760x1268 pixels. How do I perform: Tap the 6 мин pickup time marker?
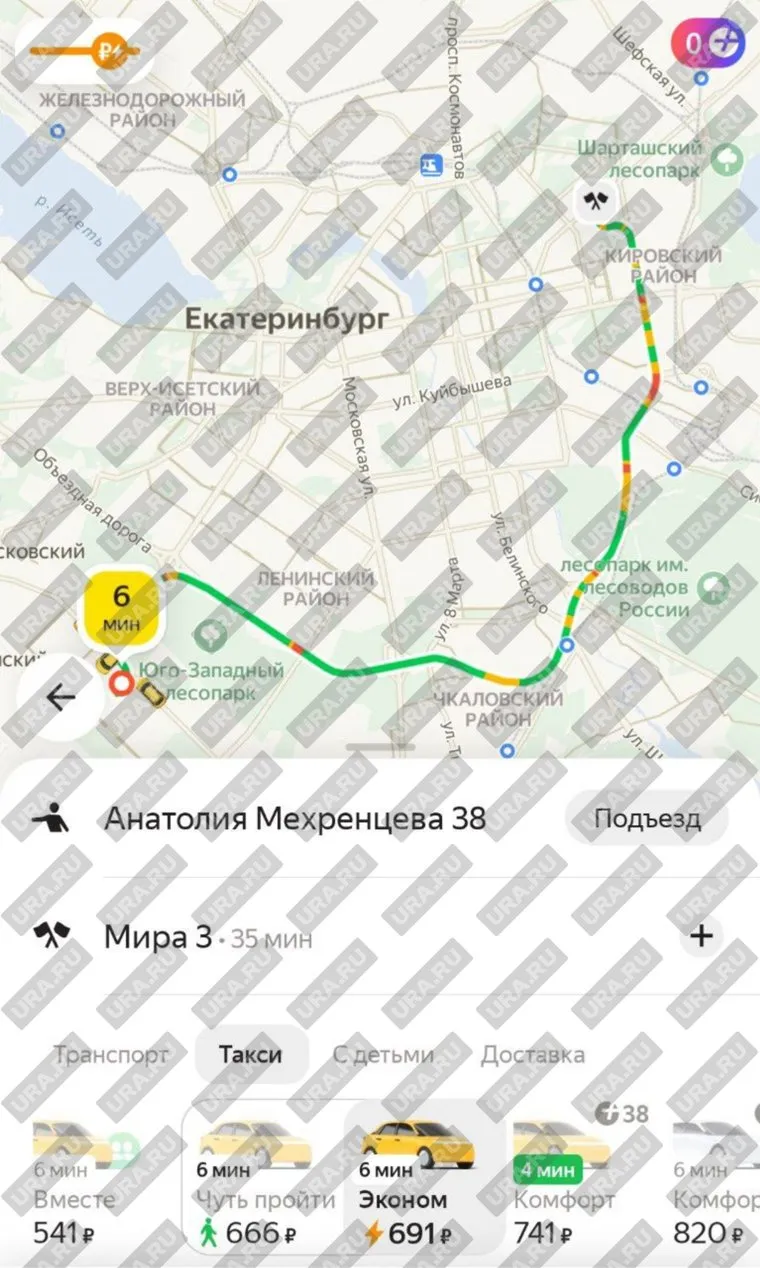point(121,607)
